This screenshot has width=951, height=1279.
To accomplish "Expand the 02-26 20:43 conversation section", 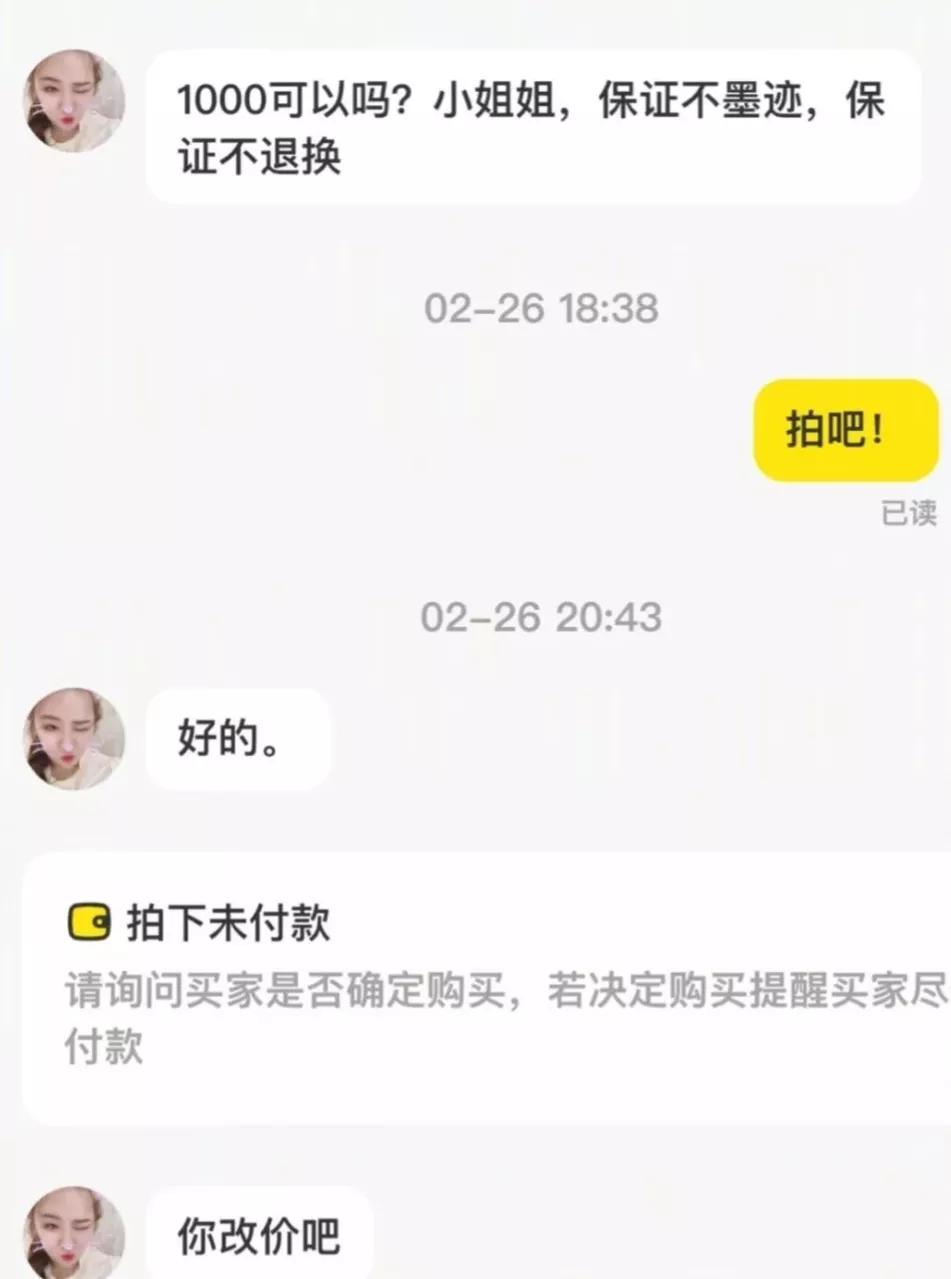I will 540,618.
